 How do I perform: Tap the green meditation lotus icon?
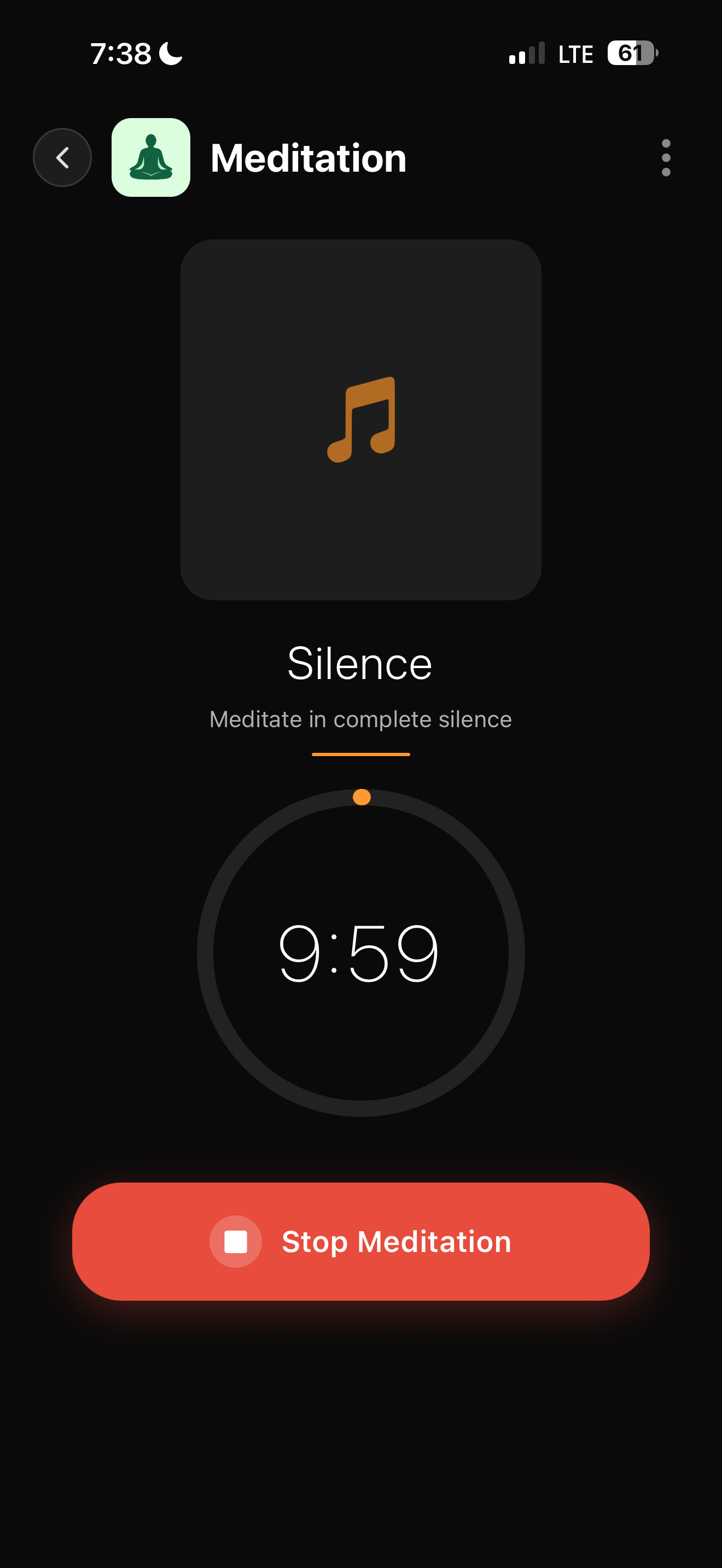(150, 157)
